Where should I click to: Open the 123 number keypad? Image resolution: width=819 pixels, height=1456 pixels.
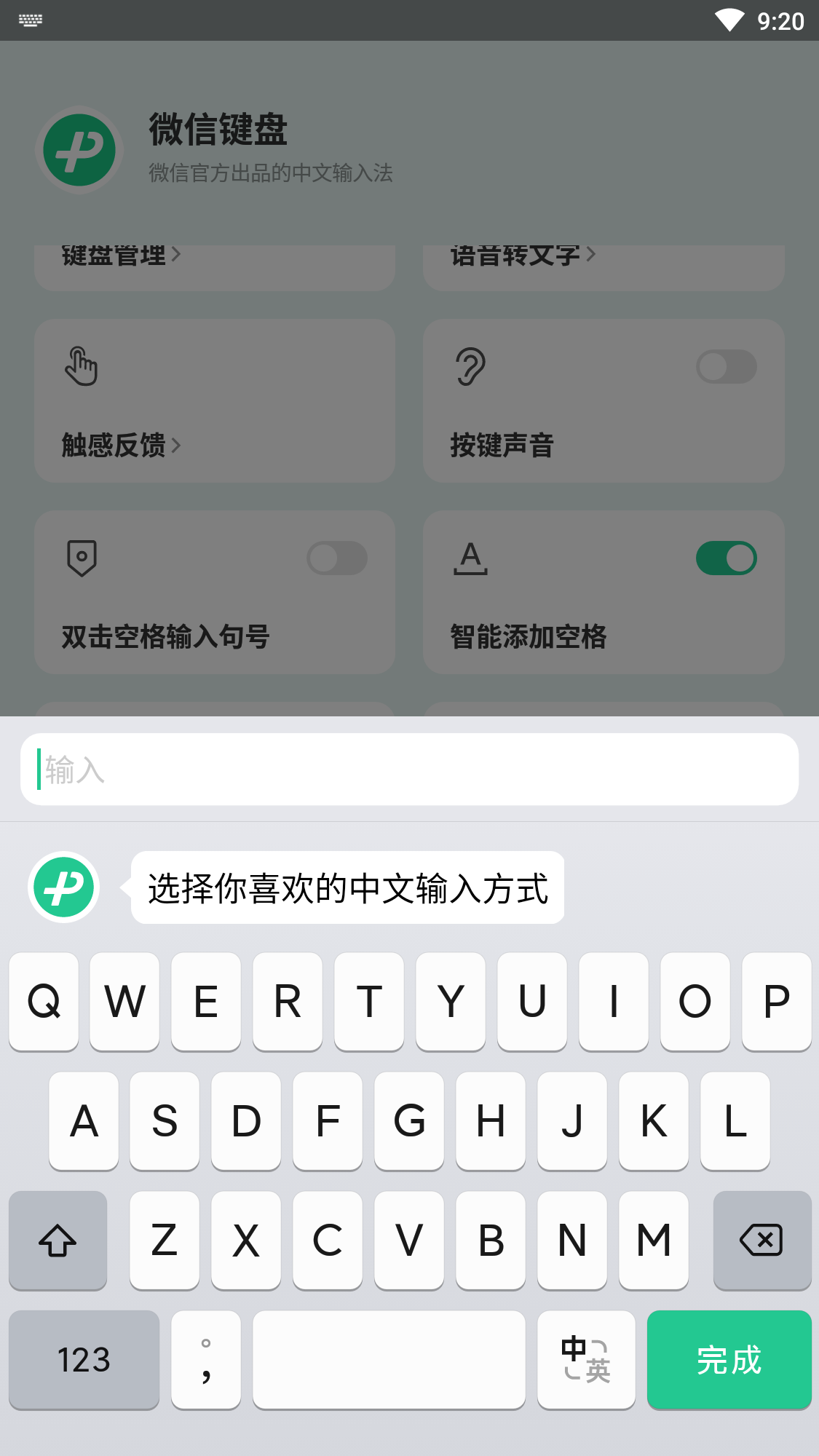(x=84, y=1359)
